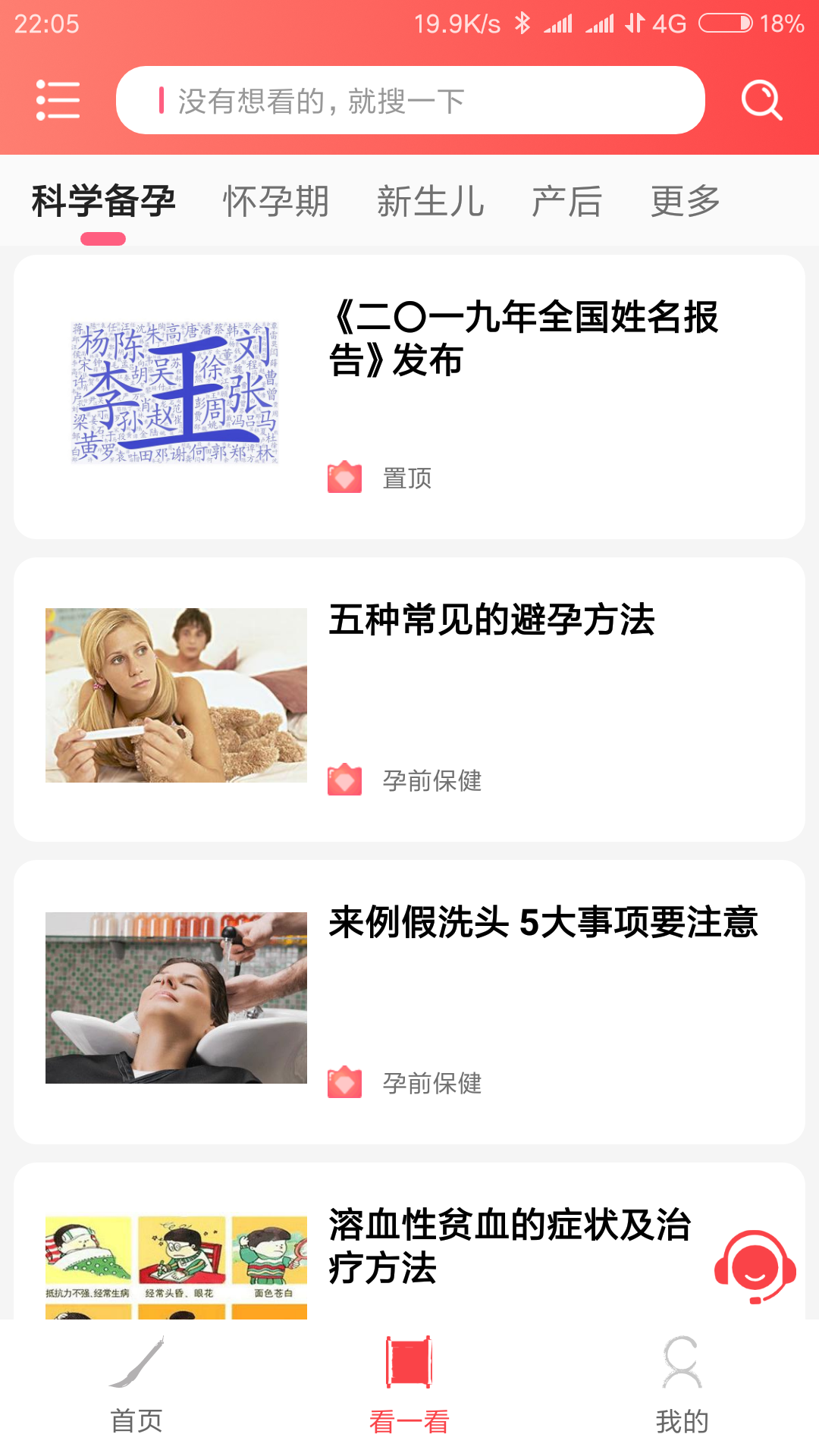Screen dimensions: 819x1456
Task: Open the list menu in top left corner
Action: point(58,99)
